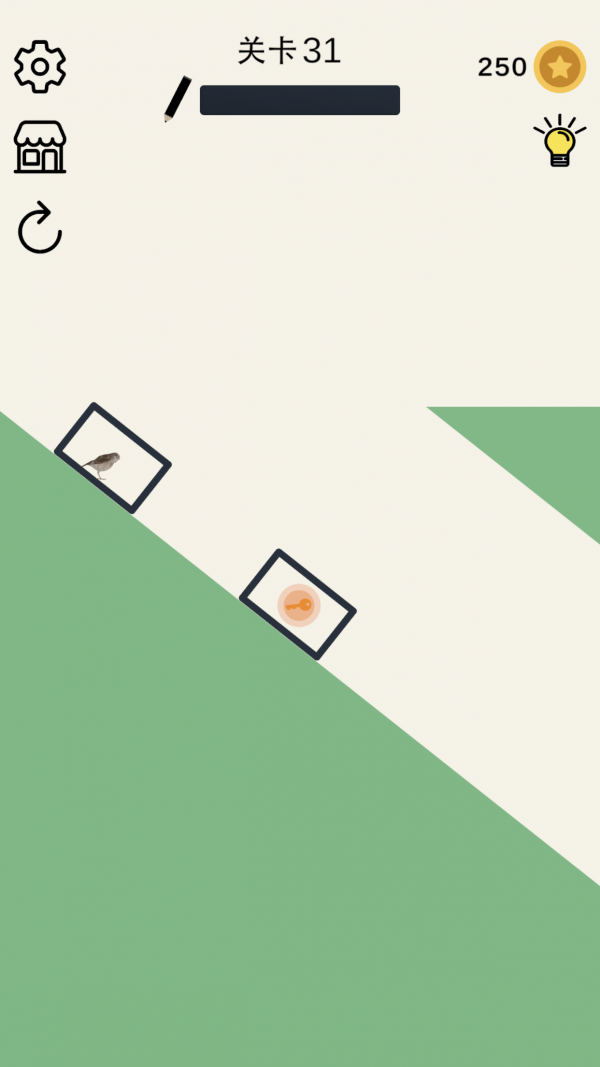Screen dimensions: 600x1067
Task: Open the shop icon
Action: point(40,147)
